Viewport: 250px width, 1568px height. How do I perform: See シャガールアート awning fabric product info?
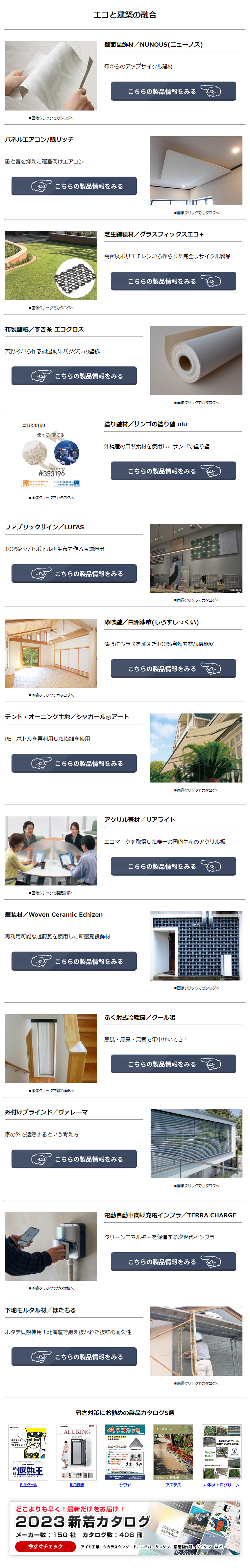point(74,763)
